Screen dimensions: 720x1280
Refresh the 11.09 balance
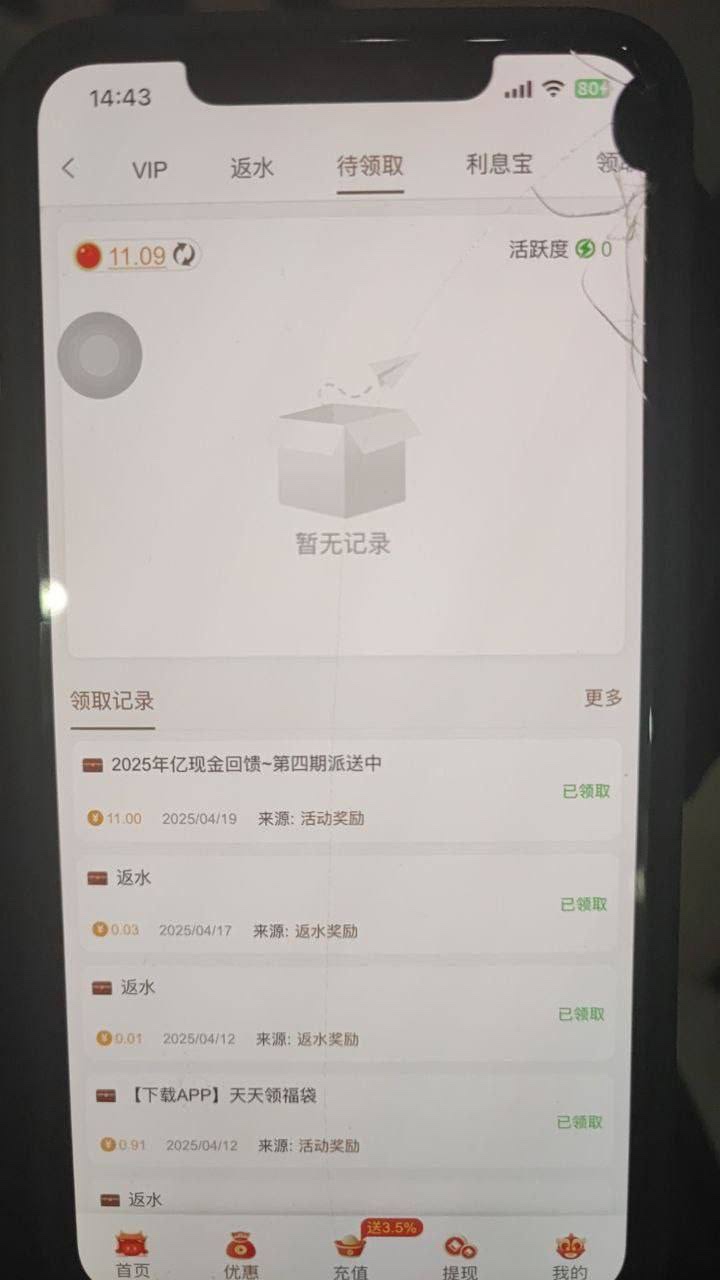click(184, 256)
